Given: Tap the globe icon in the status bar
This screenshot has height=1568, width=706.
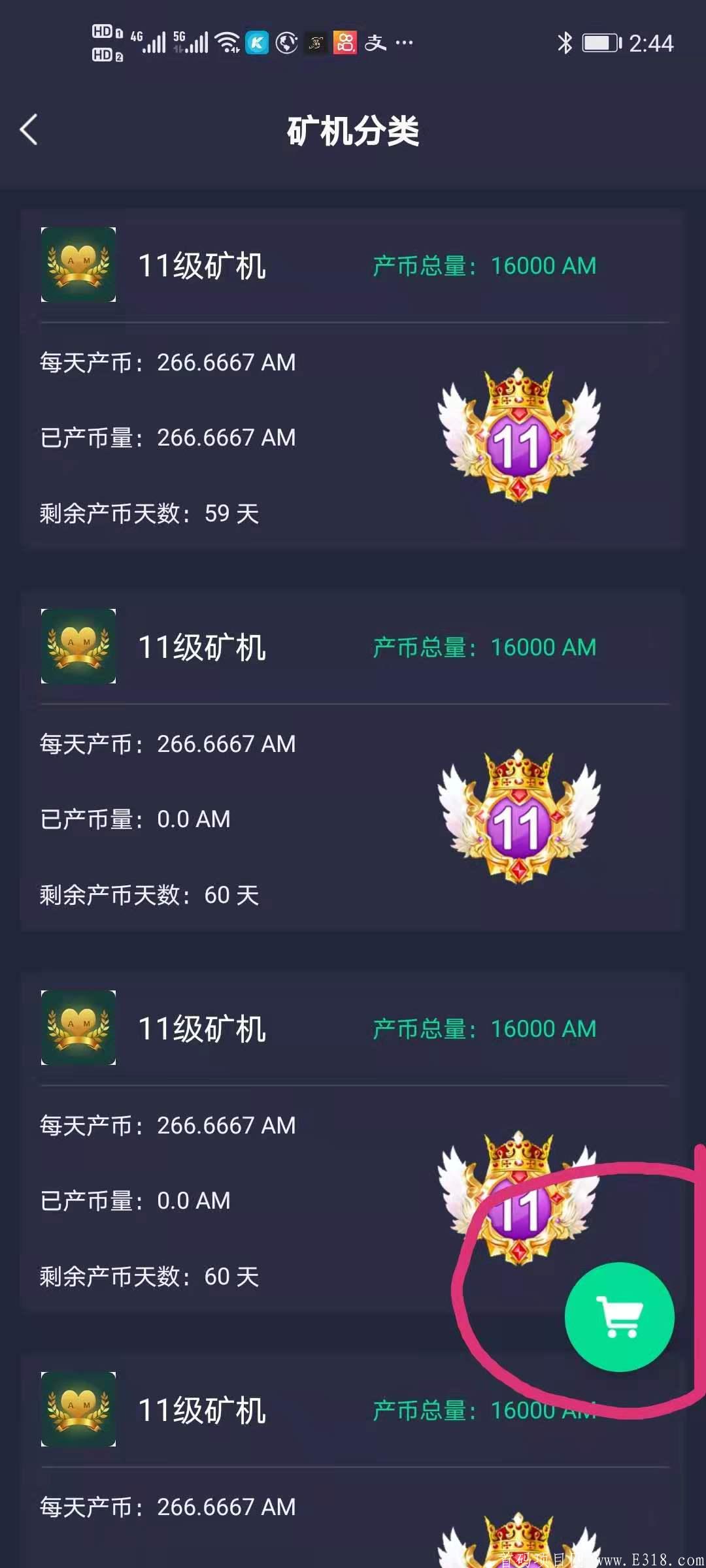Looking at the screenshot, I should (x=286, y=43).
